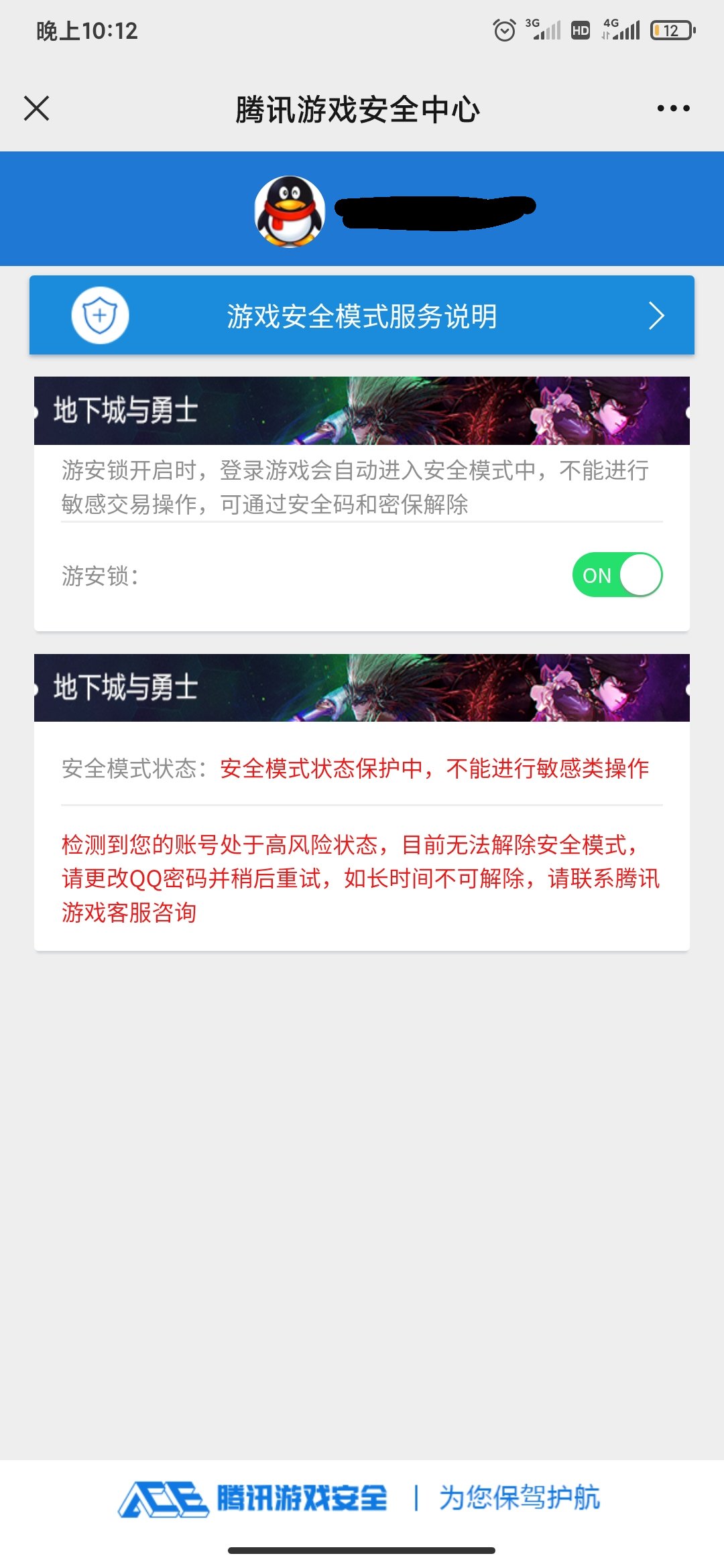Tap the HD indicator in the status bar
The height and width of the screenshot is (1568, 724).
[x=581, y=31]
